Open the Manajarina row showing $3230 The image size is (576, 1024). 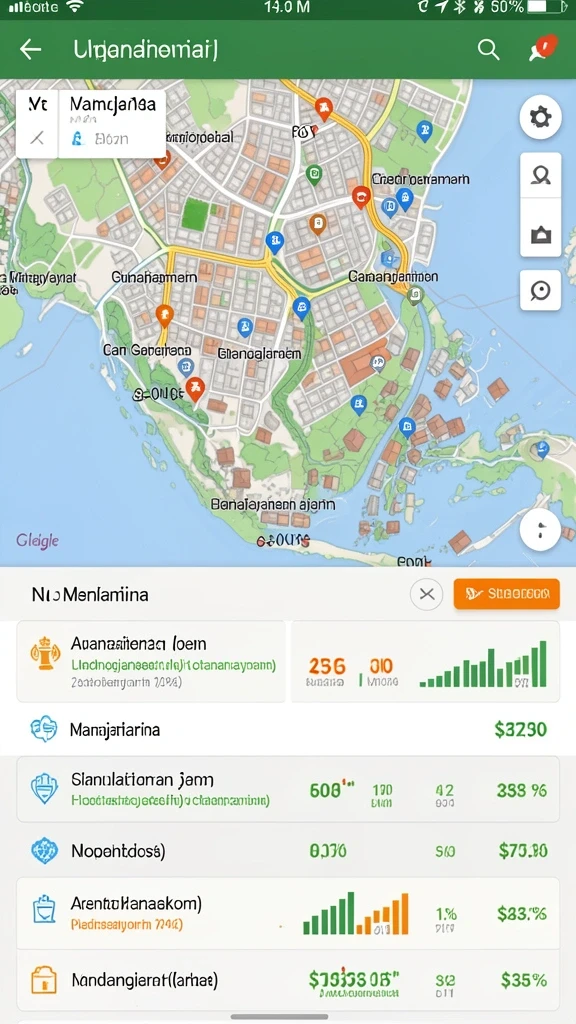click(288, 729)
